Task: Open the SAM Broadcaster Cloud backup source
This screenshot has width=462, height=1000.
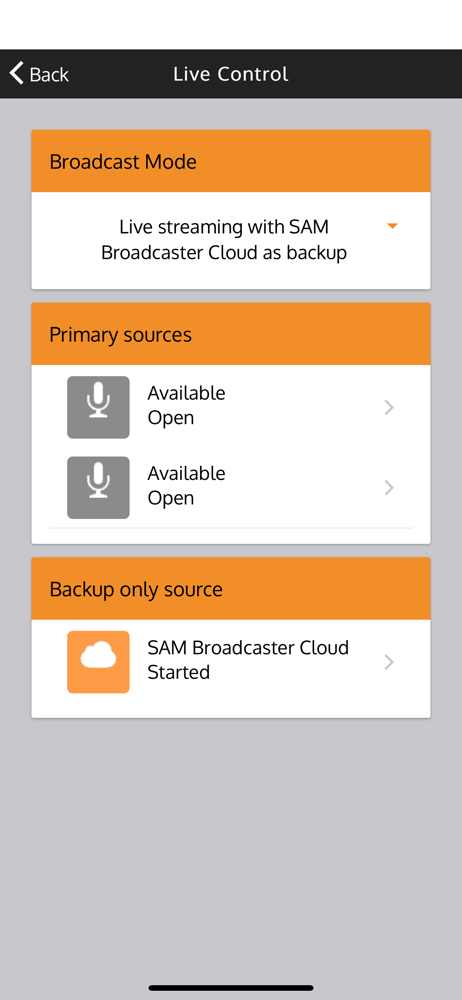Action: [231, 662]
